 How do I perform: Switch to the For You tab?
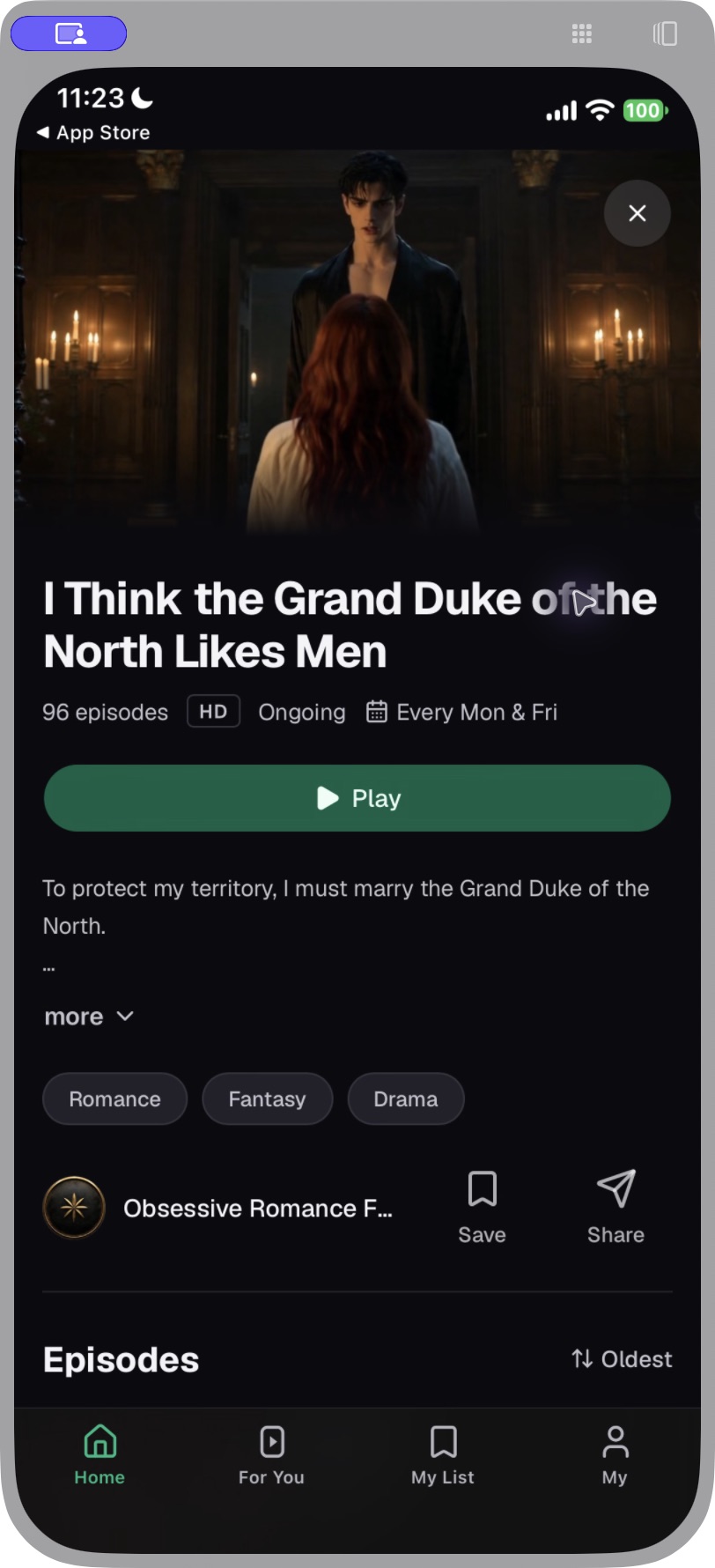(271, 1455)
